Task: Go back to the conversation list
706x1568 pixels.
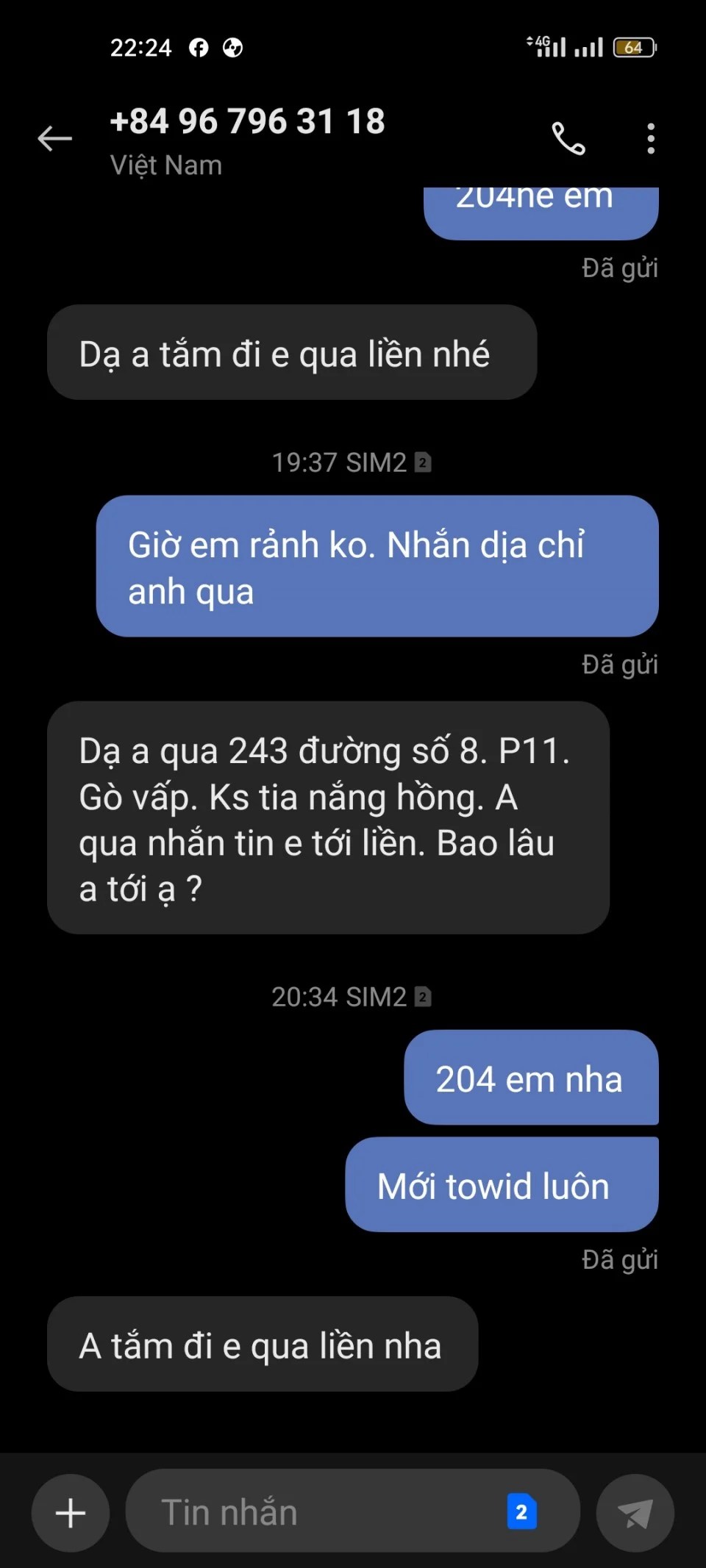Action: (55, 138)
